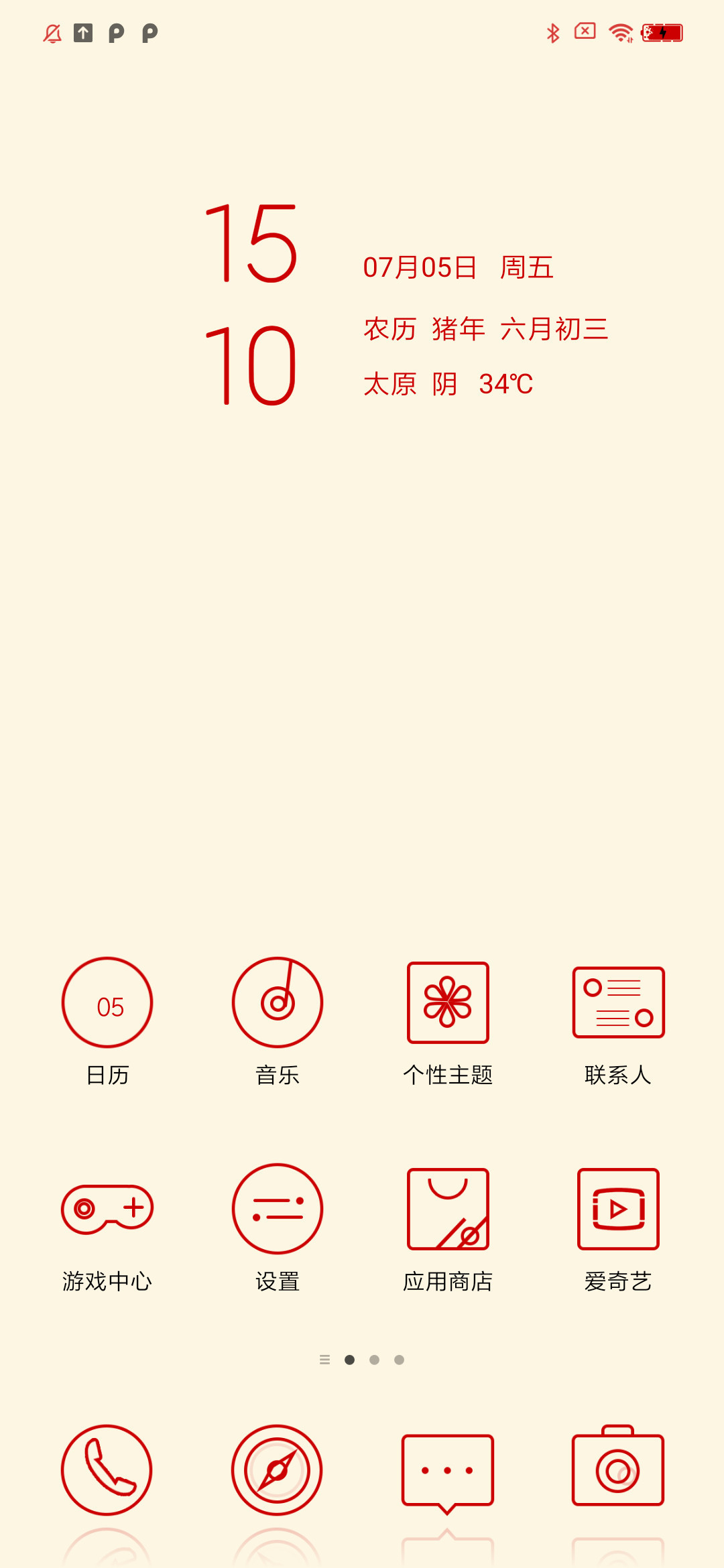Screen dimensions: 724x1568
Task: Tap the clock widget showing 15:10
Action: 251,304
